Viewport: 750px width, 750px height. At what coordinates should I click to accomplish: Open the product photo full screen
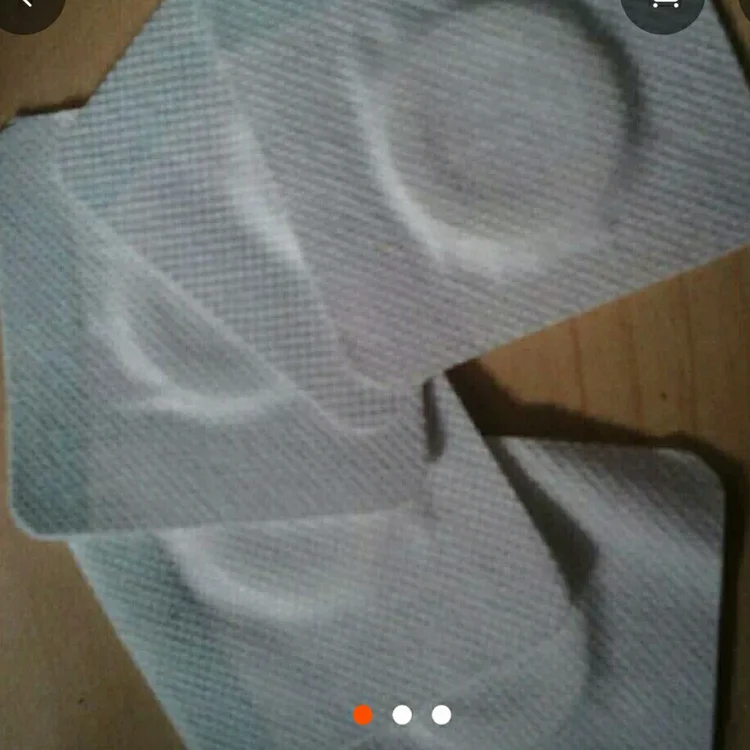click(x=375, y=375)
